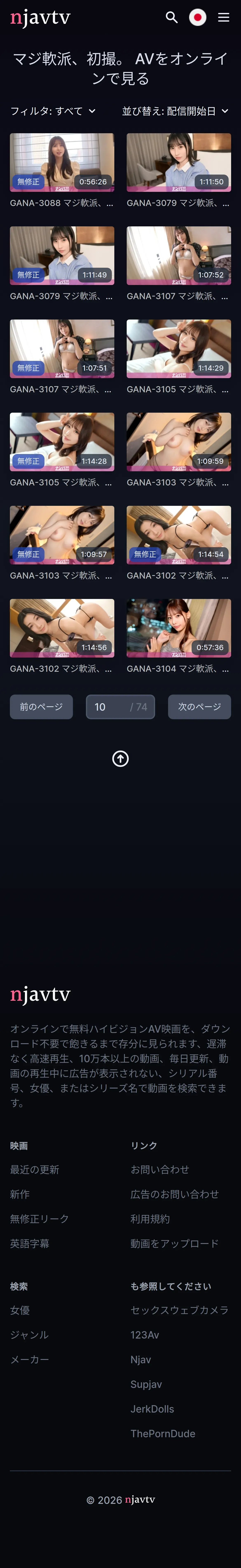The image size is (241, 1568).
Task: Open the 最近の更新 footer link
Action: coord(35,1169)
